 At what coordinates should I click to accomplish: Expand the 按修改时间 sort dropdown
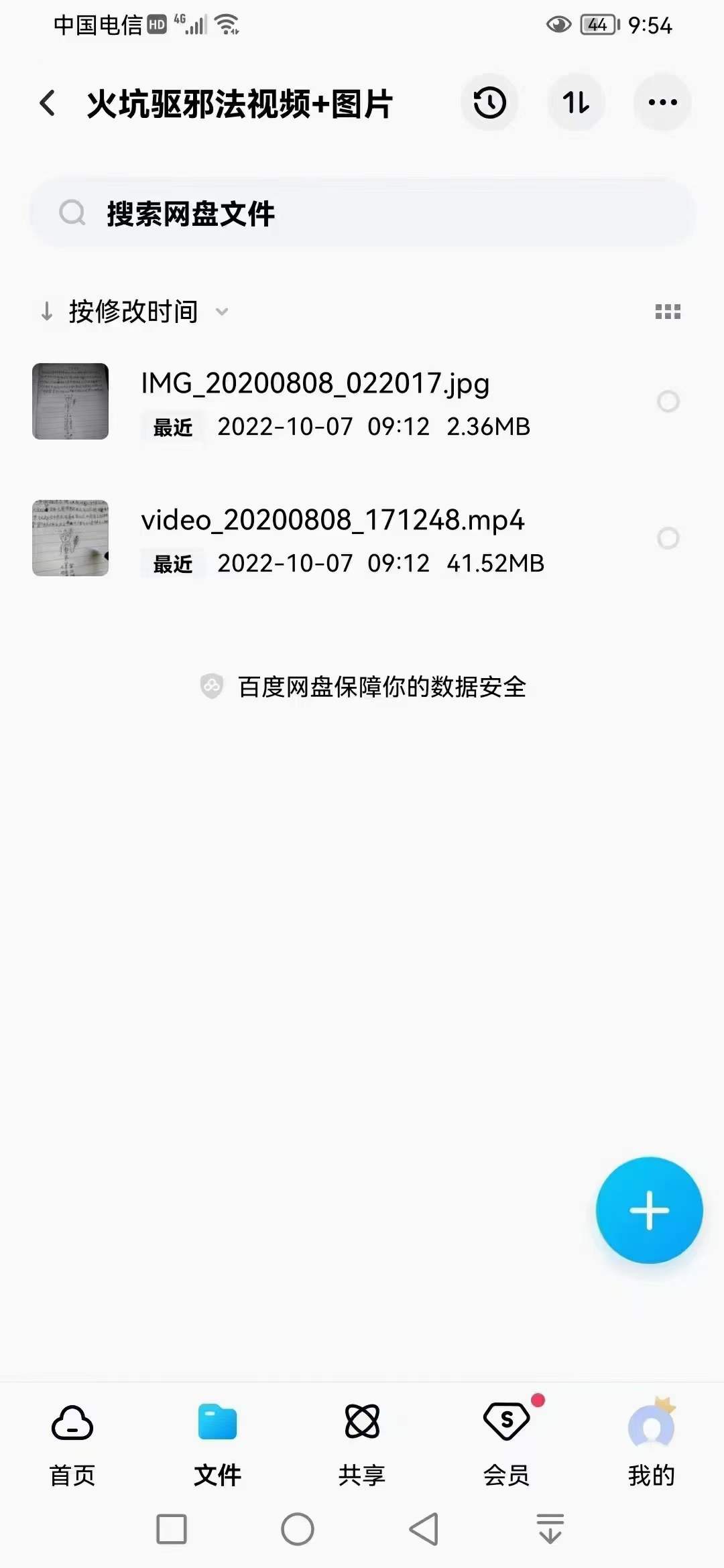pyautogui.click(x=223, y=312)
